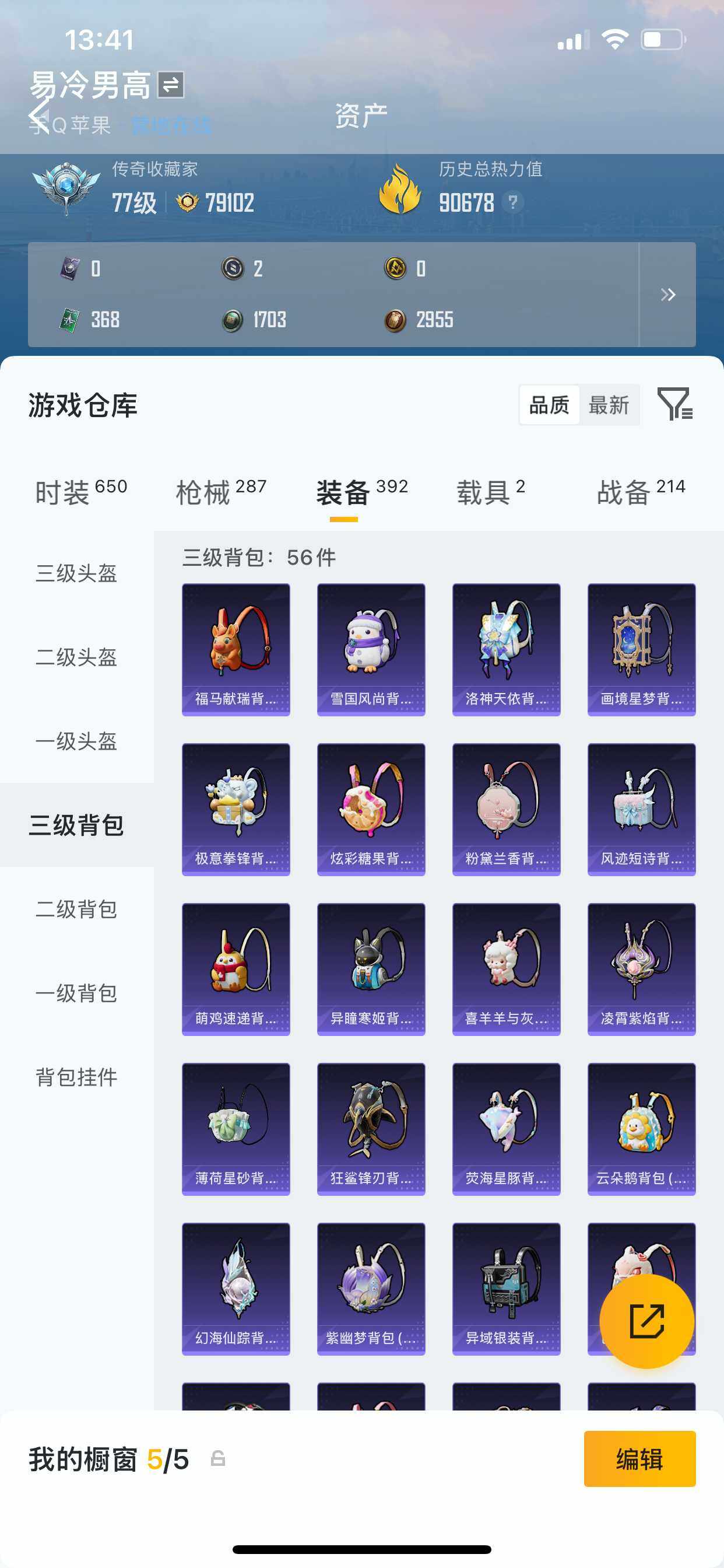Open the 雪国风尚背包 item thumbnail
The height and width of the screenshot is (1568, 724).
371,647
